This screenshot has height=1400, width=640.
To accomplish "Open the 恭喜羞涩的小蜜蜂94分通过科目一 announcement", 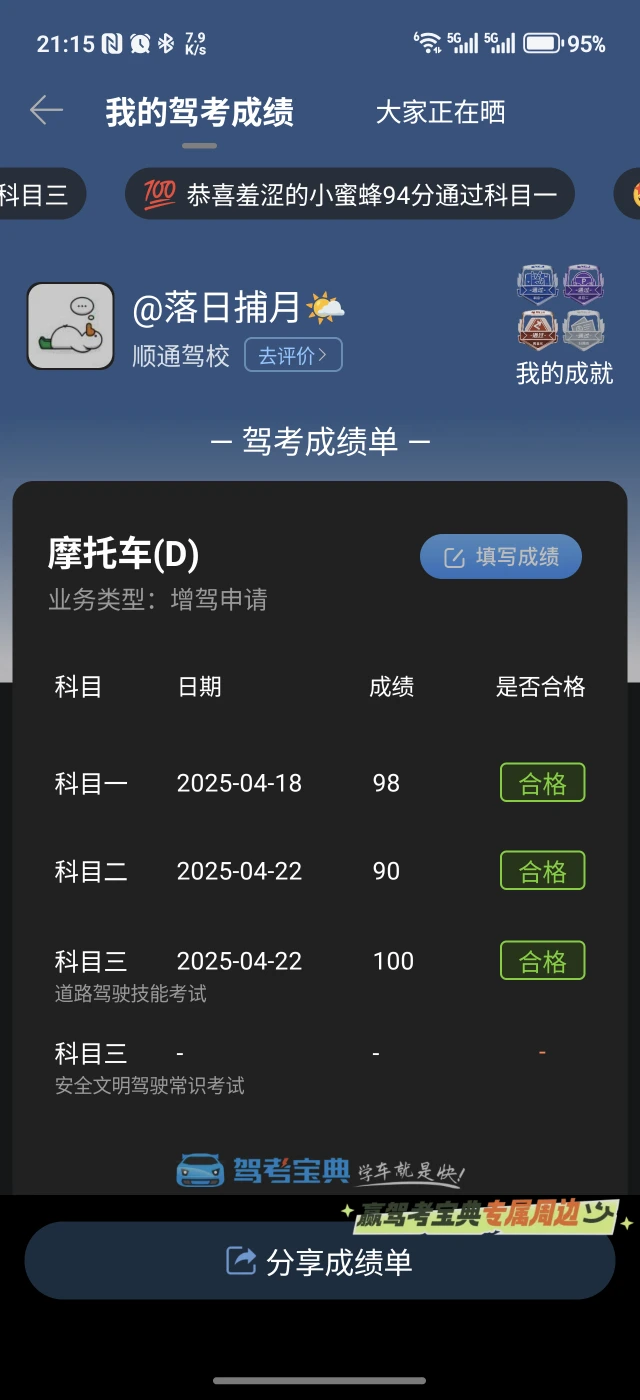I will [350, 194].
